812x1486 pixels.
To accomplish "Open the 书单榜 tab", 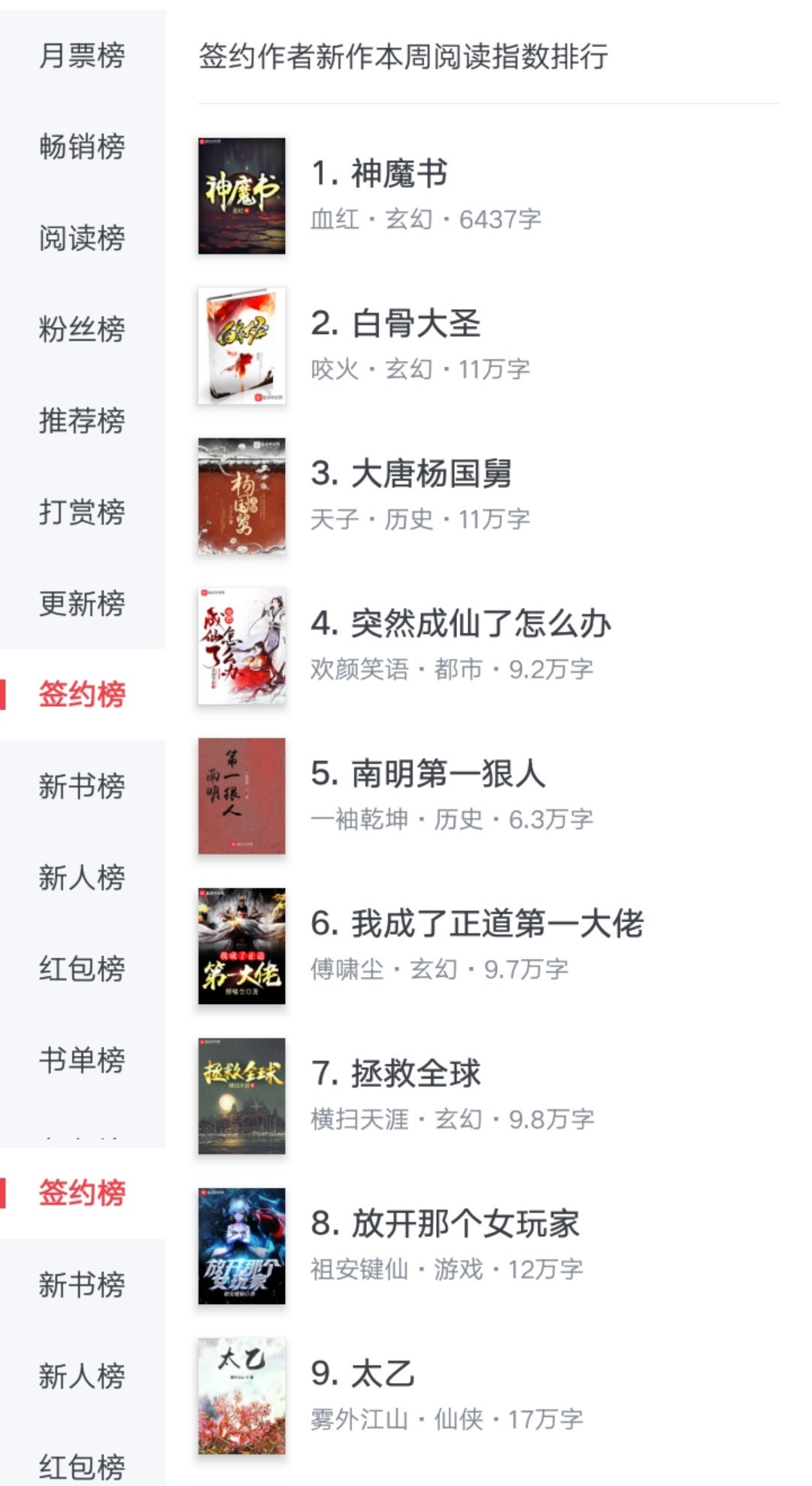I will point(82,1060).
